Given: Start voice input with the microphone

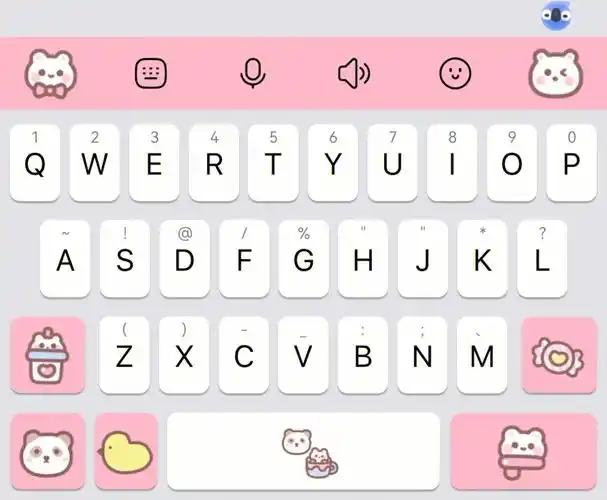Looking at the screenshot, I should (x=252, y=72).
